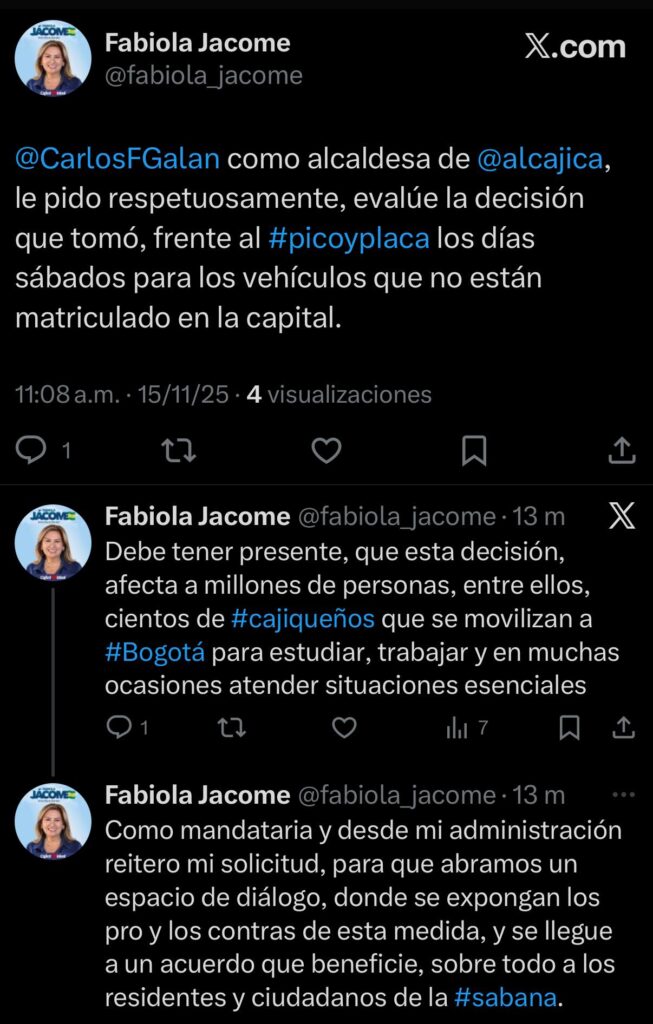Open Fabiola Jacome's profile from the main post avatar
The image size is (653, 1024).
point(53,58)
